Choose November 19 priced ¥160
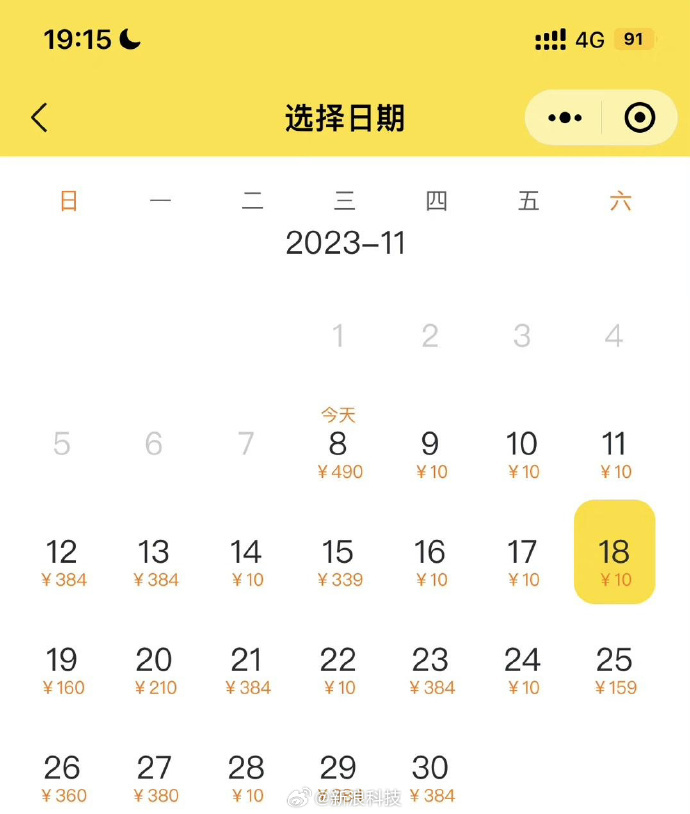The height and width of the screenshot is (814, 690). (x=62, y=668)
